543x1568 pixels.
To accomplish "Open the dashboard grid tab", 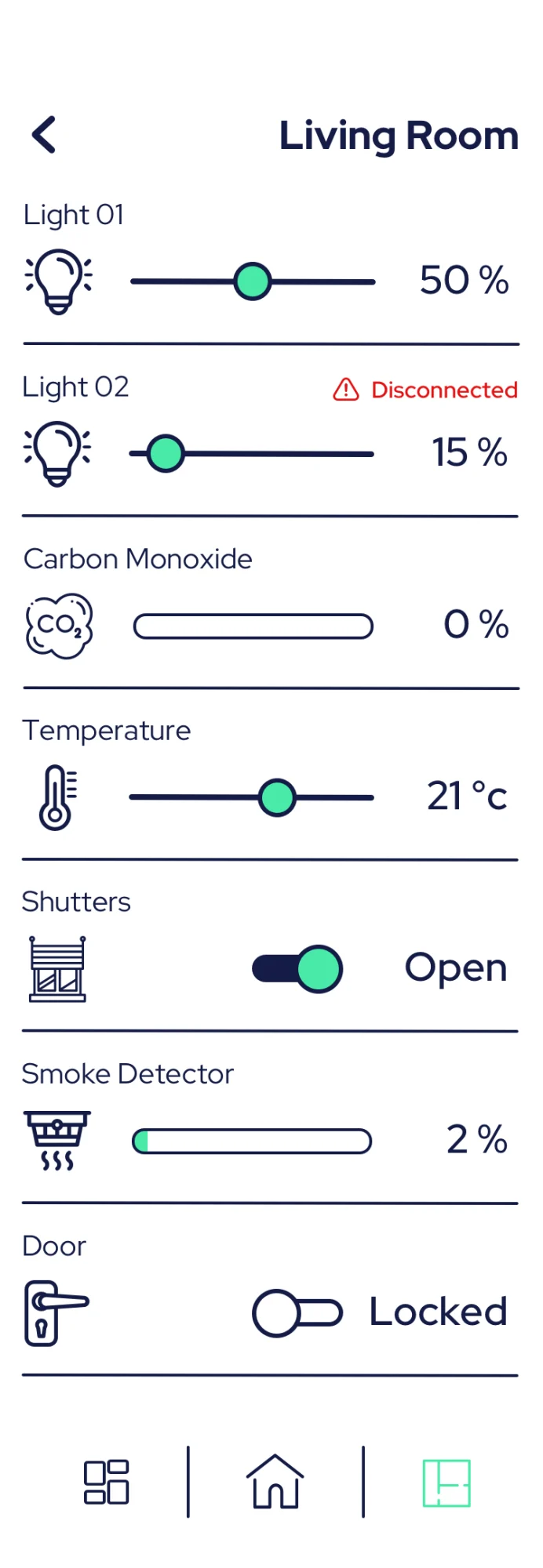I will click(x=107, y=1482).
